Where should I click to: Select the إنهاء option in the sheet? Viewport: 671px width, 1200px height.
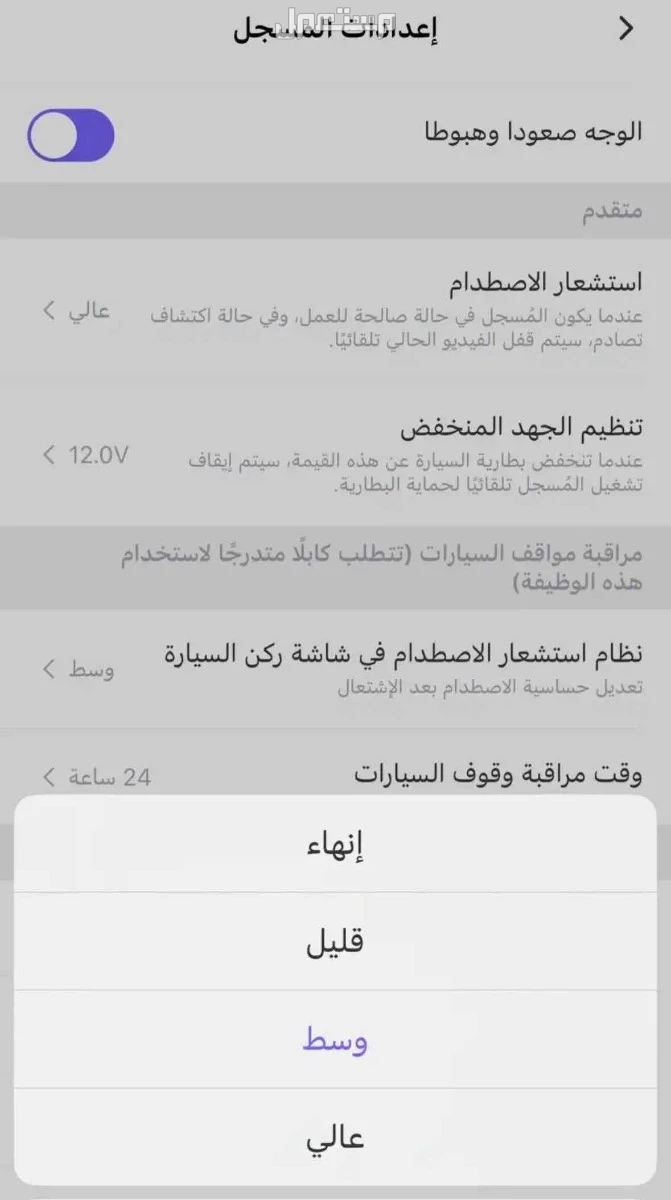click(335, 845)
